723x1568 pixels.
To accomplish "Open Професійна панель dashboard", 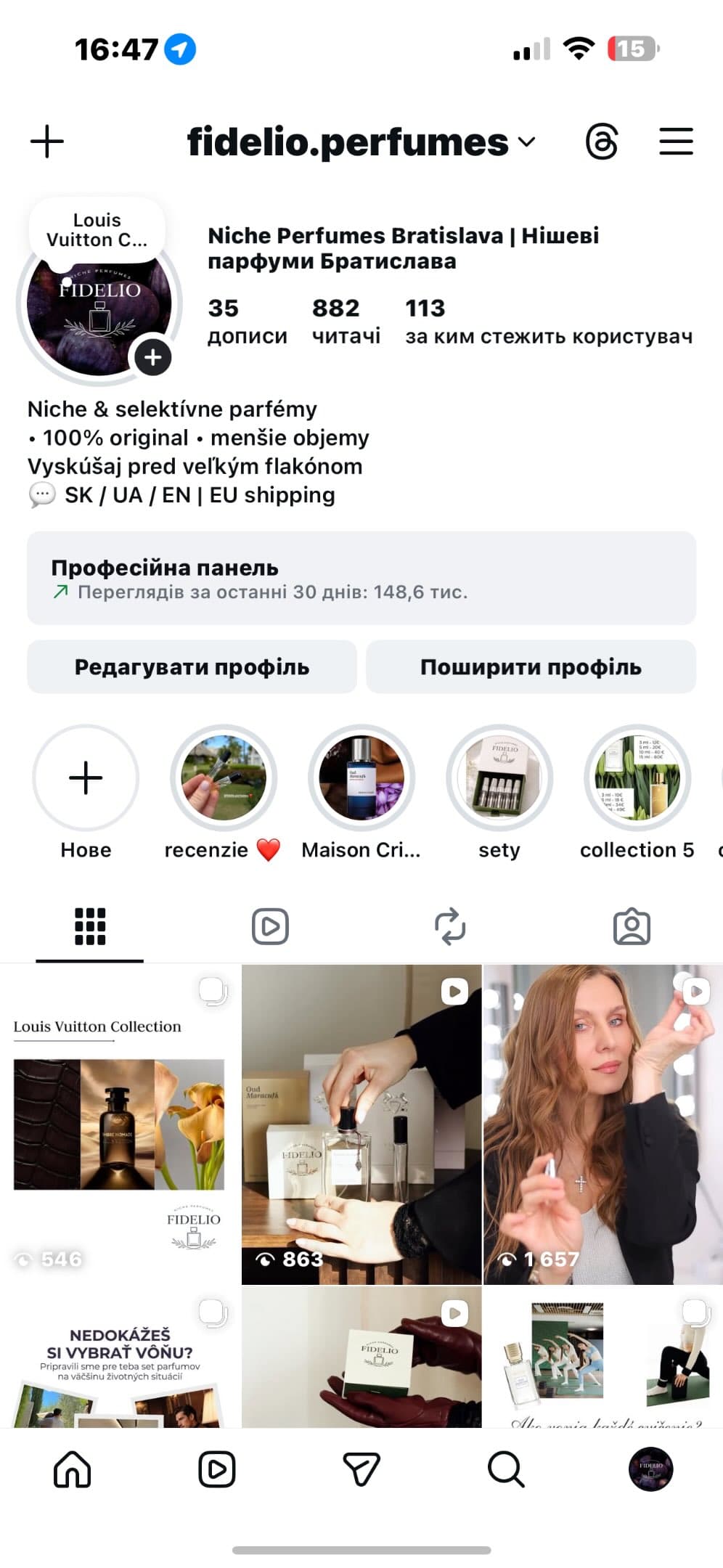I will pyautogui.click(x=361, y=578).
